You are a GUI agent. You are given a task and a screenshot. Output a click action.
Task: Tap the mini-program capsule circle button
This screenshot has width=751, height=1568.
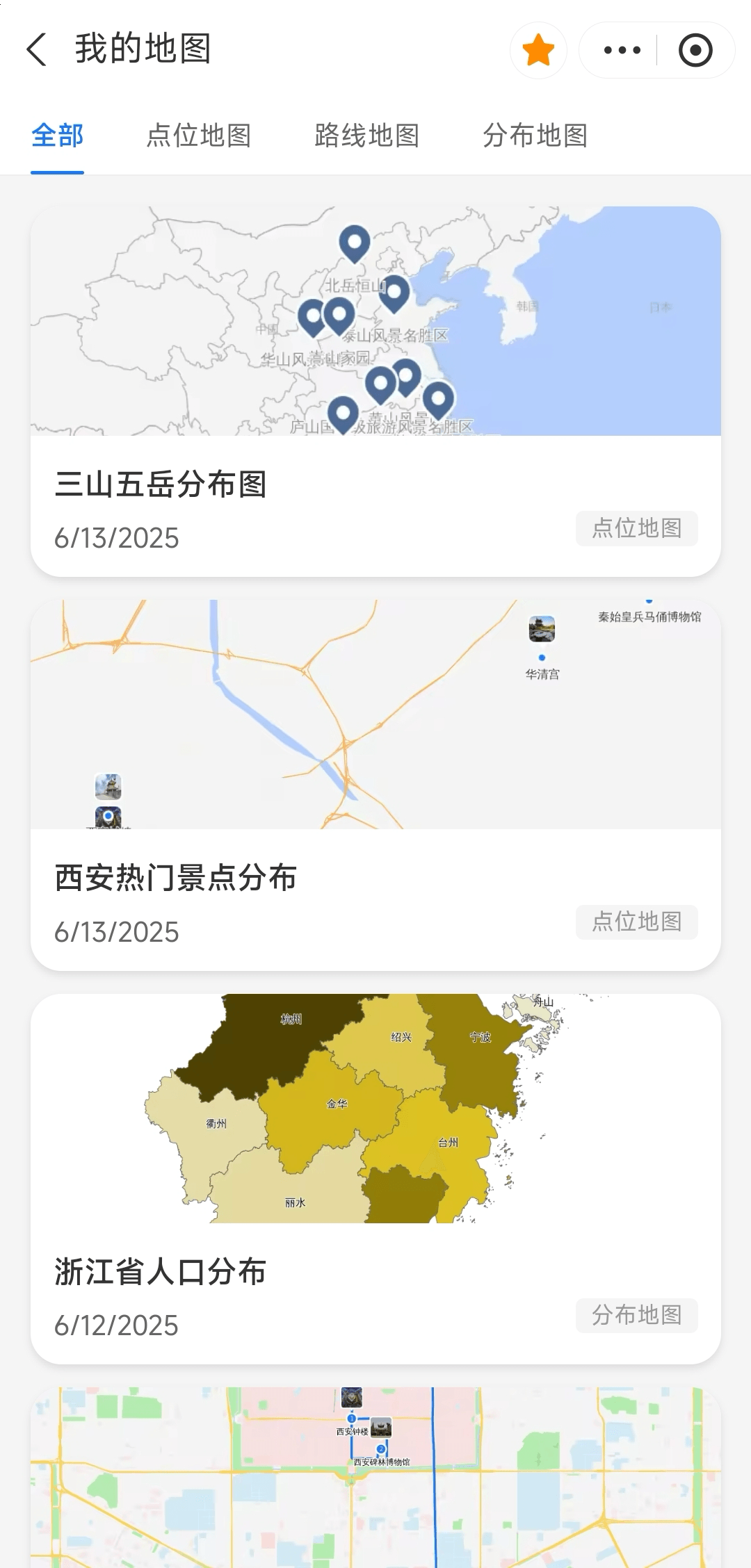tap(695, 49)
